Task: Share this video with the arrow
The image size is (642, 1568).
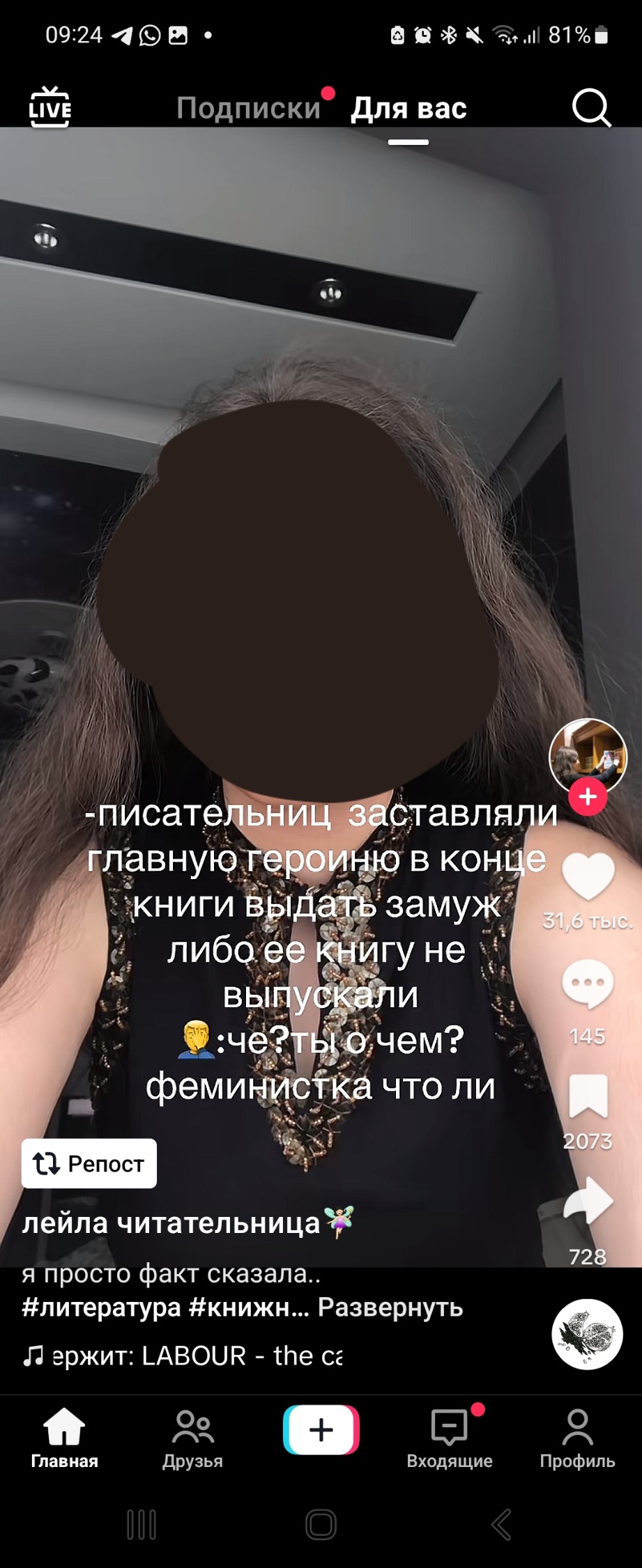Action: pyautogui.click(x=588, y=1201)
